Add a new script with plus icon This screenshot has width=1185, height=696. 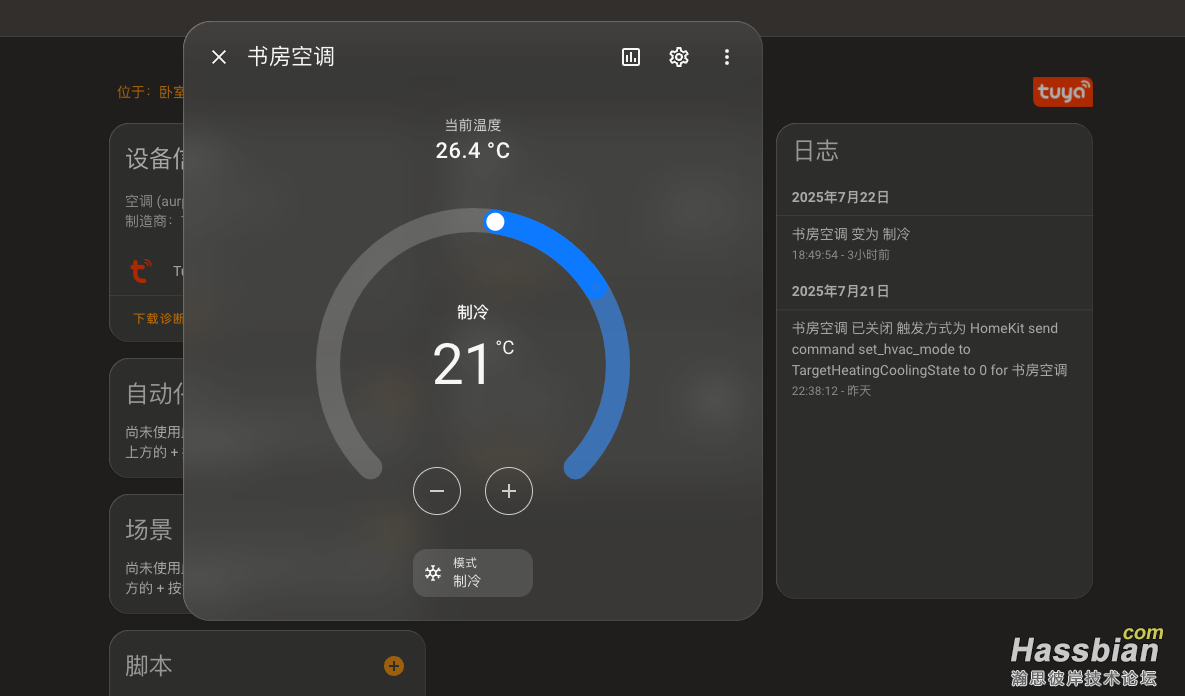click(394, 666)
